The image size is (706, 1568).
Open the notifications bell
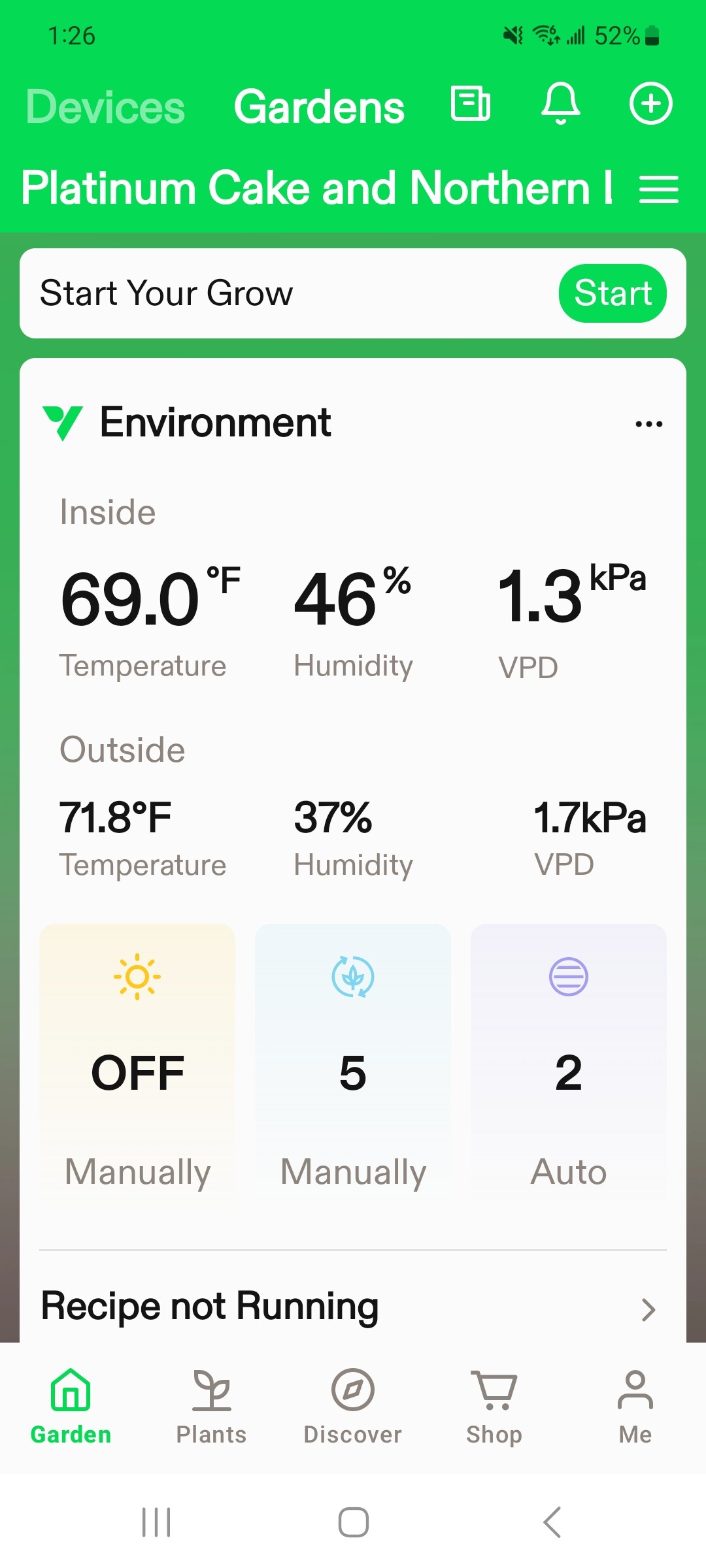[x=561, y=104]
